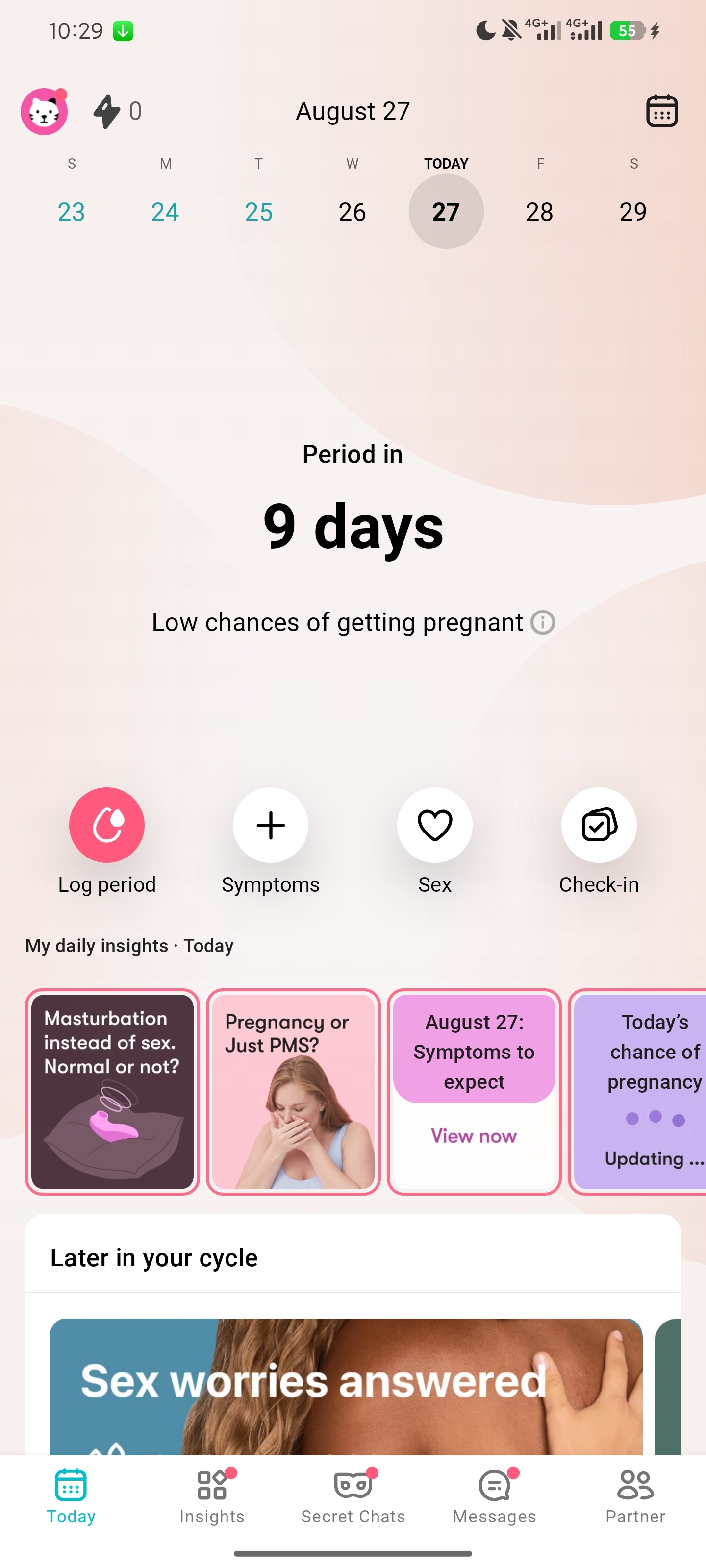Add symptoms with the plus button
706x1568 pixels.
(x=271, y=825)
